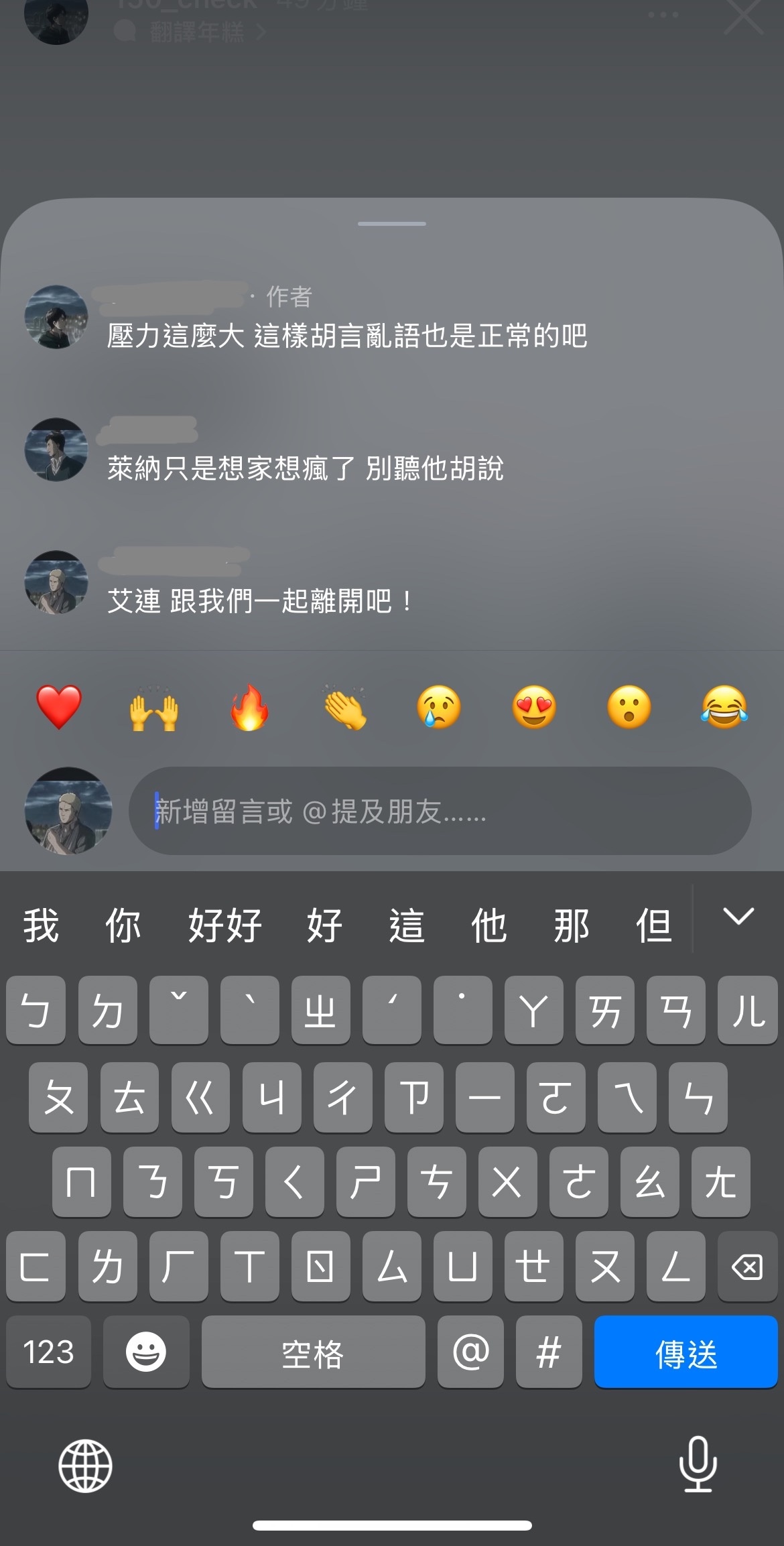Insert the @ mention symbol
Image resolution: width=784 pixels, height=1546 pixels.
pyautogui.click(x=470, y=1351)
